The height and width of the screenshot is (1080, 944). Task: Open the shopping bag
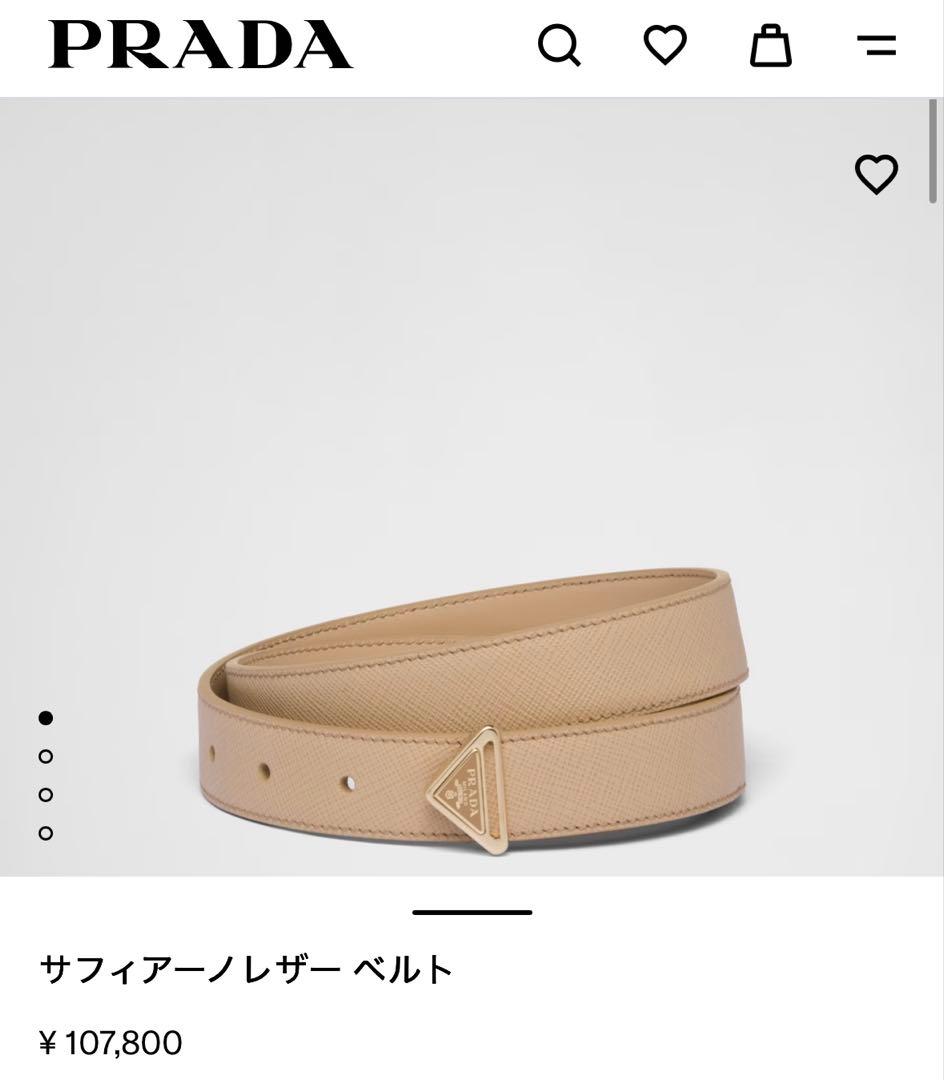(771, 46)
